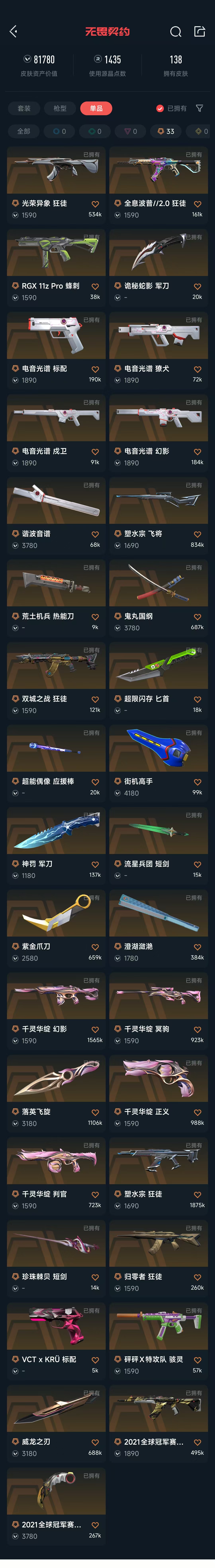Select the 单品 tab
This screenshot has height=1568, width=215.
click(x=96, y=108)
